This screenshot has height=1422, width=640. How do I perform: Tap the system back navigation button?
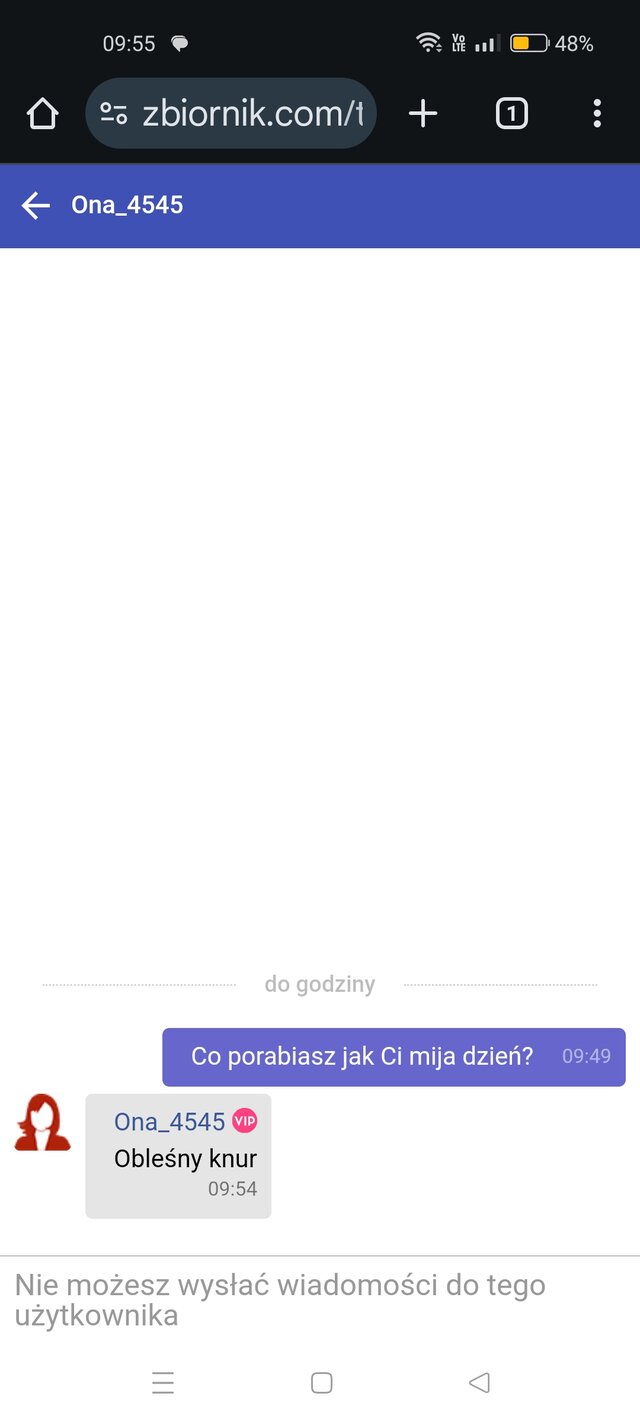click(x=479, y=1383)
